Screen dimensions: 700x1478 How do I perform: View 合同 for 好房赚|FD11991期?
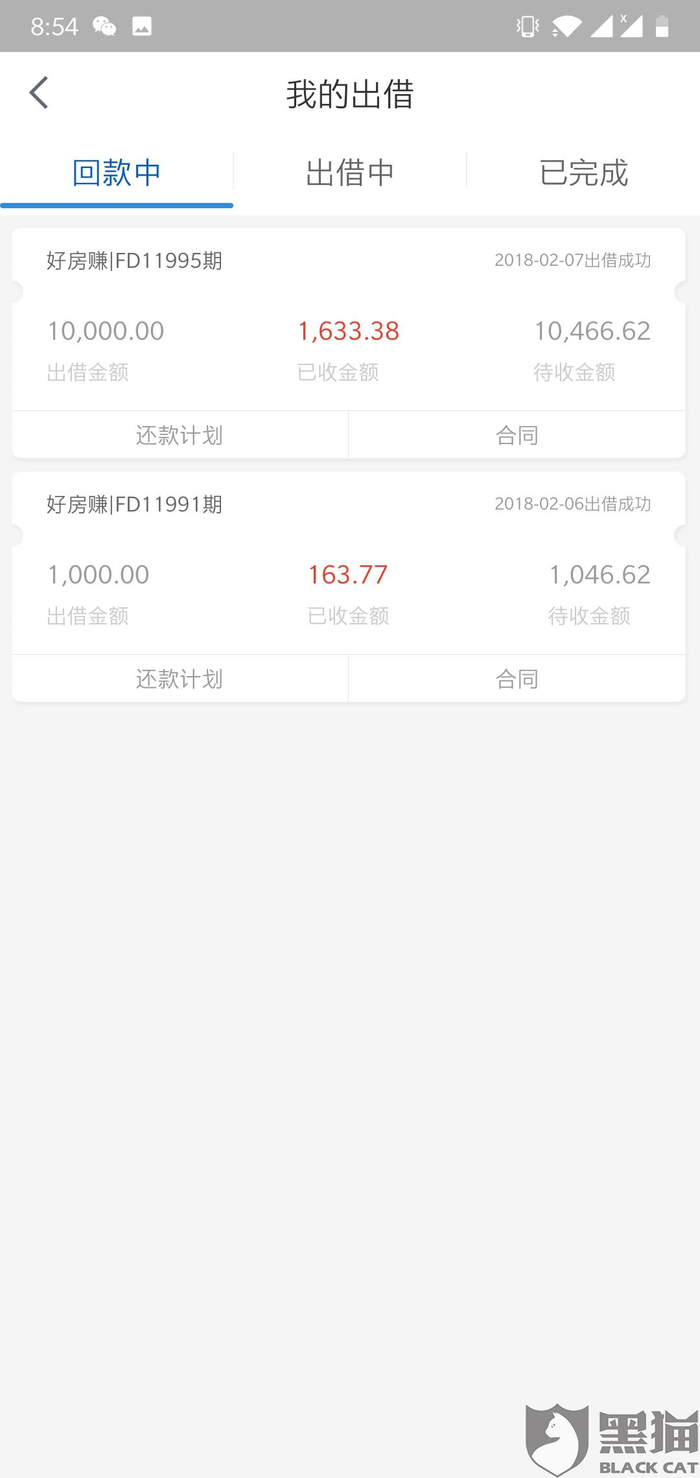tap(517, 679)
